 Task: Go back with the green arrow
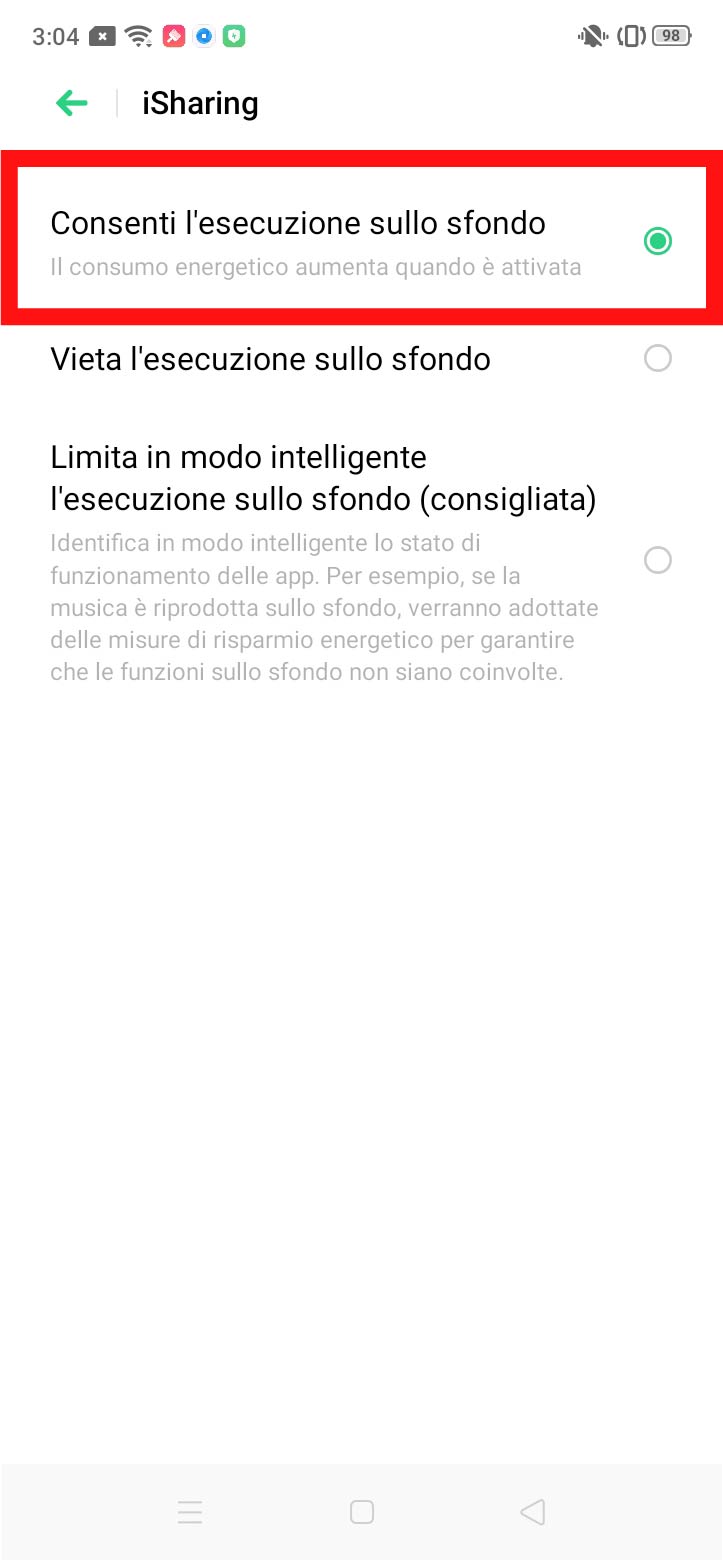tap(72, 103)
